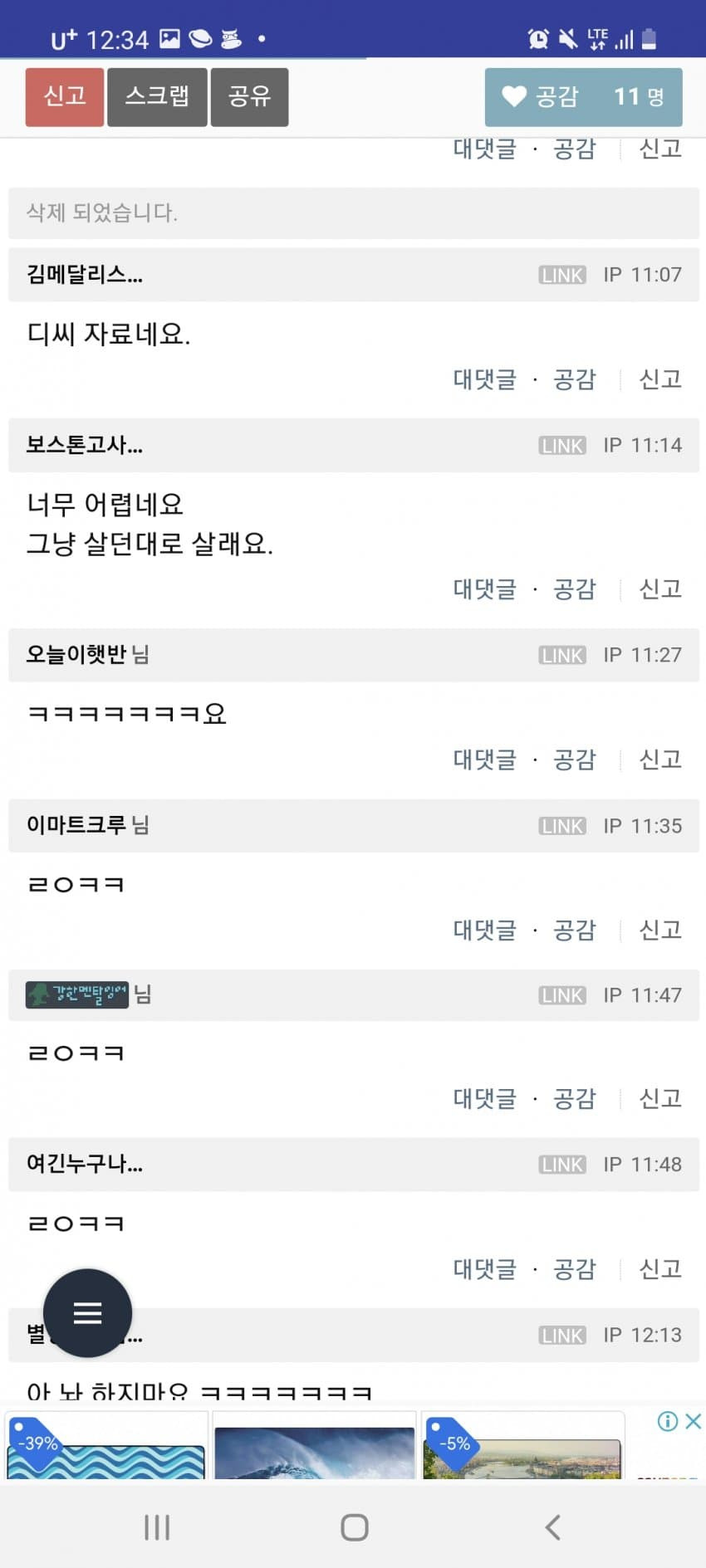Reply to 김메달리스's comment via 대댓글
This screenshot has height=1568, width=706.
tap(485, 379)
